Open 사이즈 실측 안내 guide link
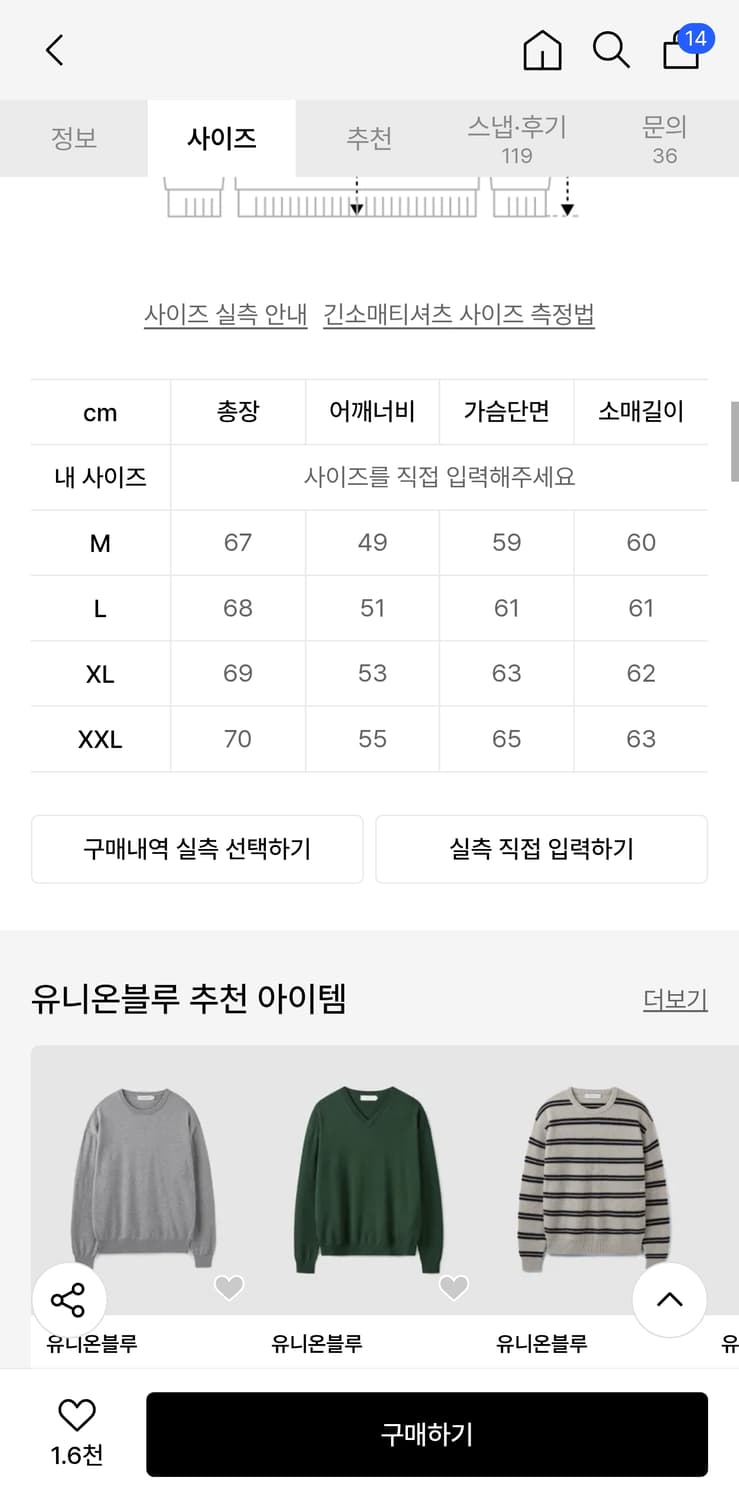The image size is (739, 1500). [x=225, y=314]
